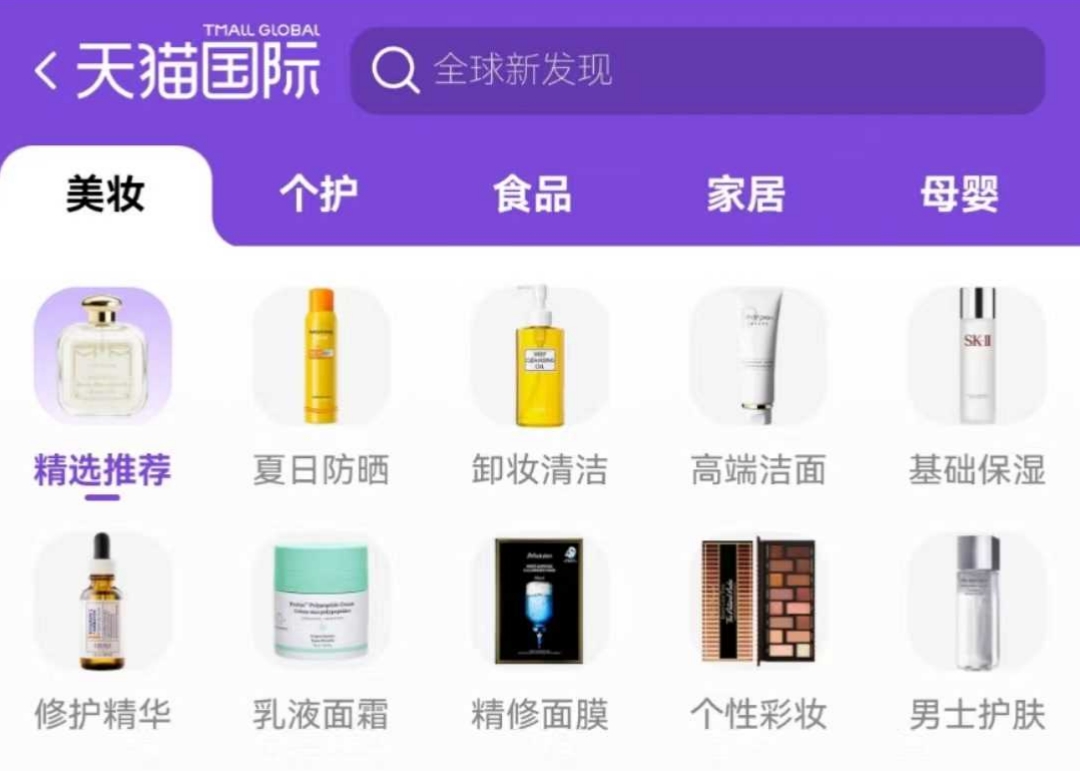Switch to the 个护 tab
Image resolution: width=1080 pixels, height=771 pixels.
point(318,194)
